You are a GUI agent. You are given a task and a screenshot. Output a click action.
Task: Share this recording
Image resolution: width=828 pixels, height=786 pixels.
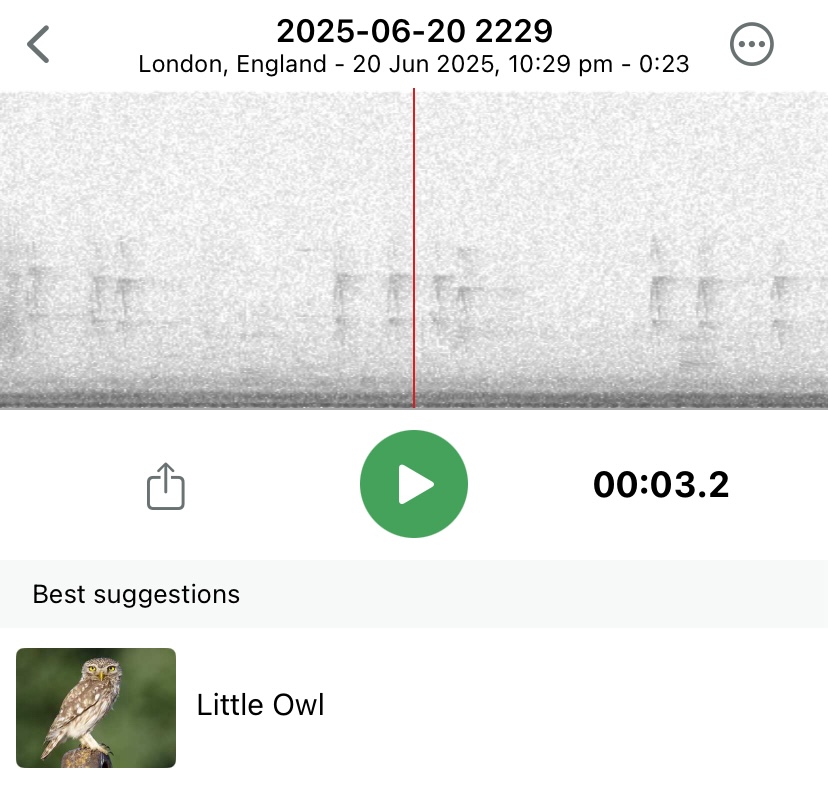[166, 486]
